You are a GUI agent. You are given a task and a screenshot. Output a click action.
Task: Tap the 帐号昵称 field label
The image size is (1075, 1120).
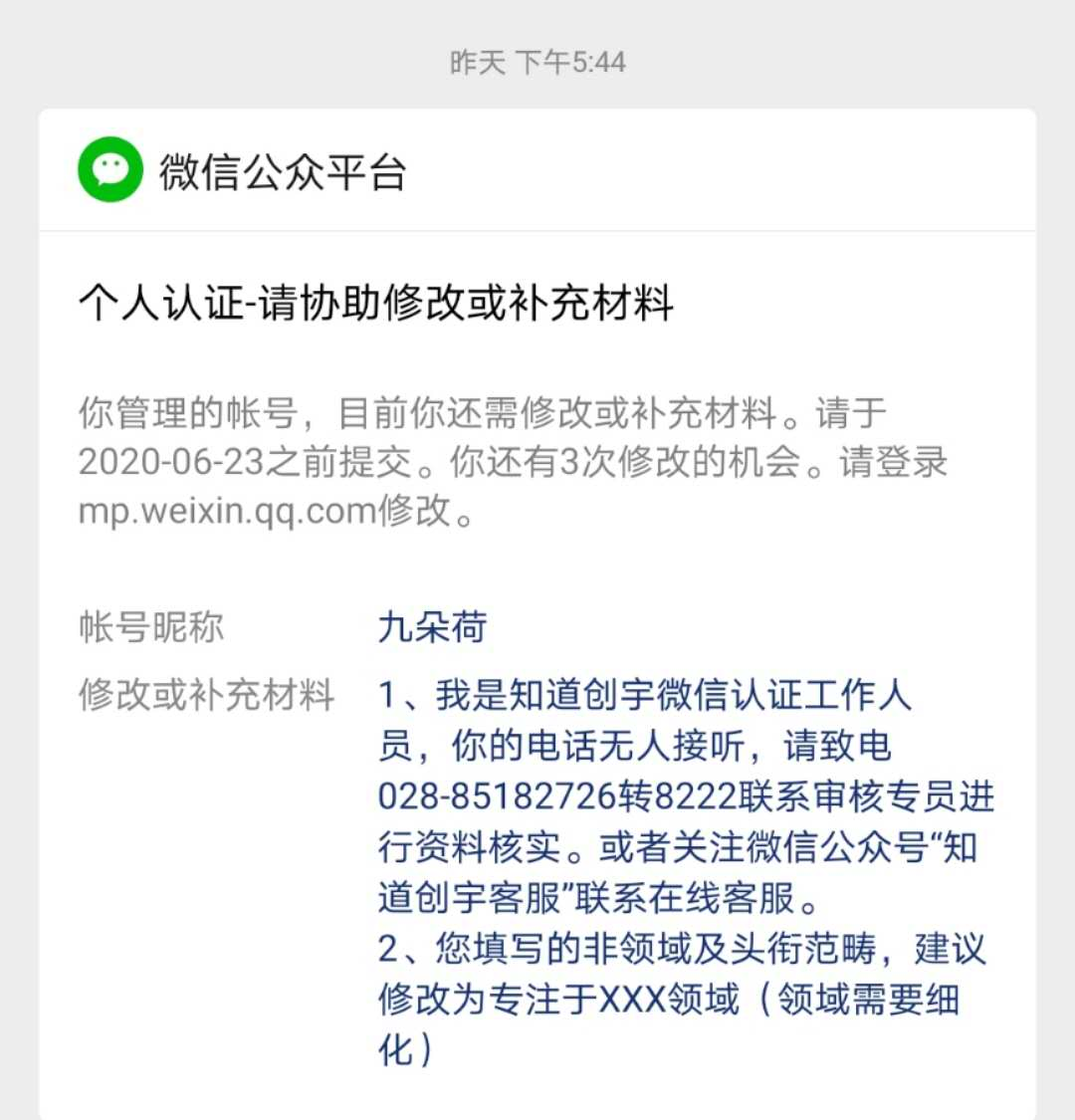tap(151, 626)
